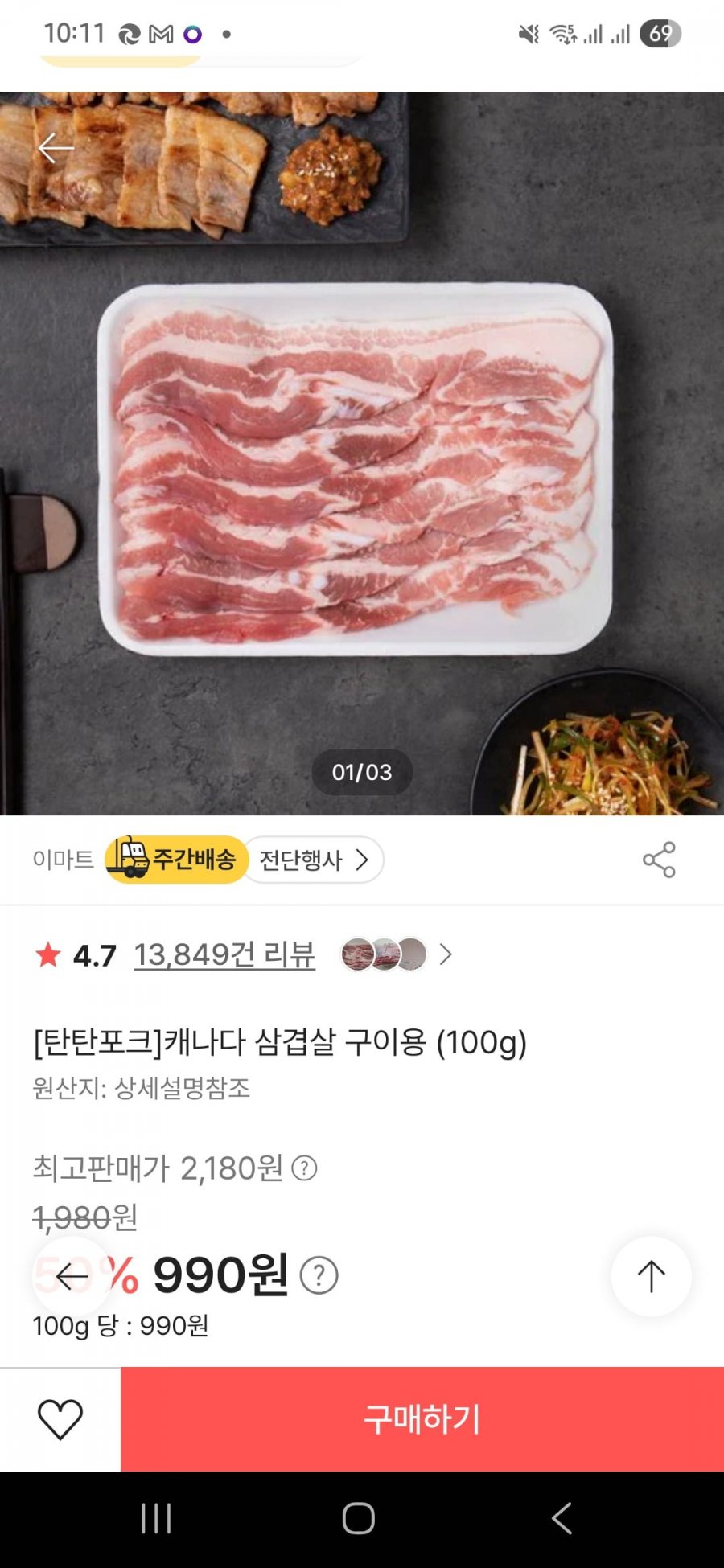The width and height of the screenshot is (724, 1568).
Task: Open recent apps from navigation bar
Action: 156,1519
